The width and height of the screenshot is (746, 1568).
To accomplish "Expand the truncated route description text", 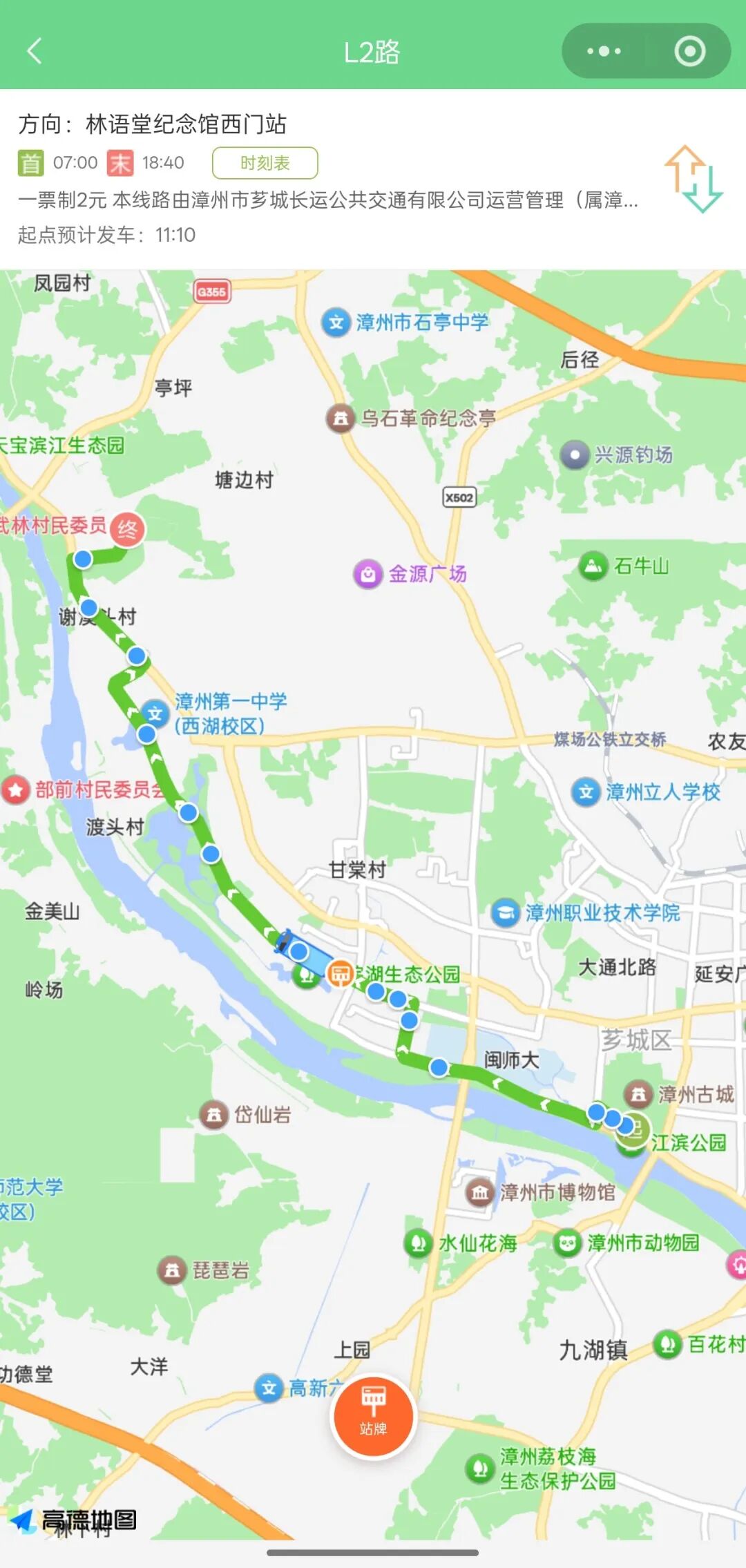I will [328, 200].
